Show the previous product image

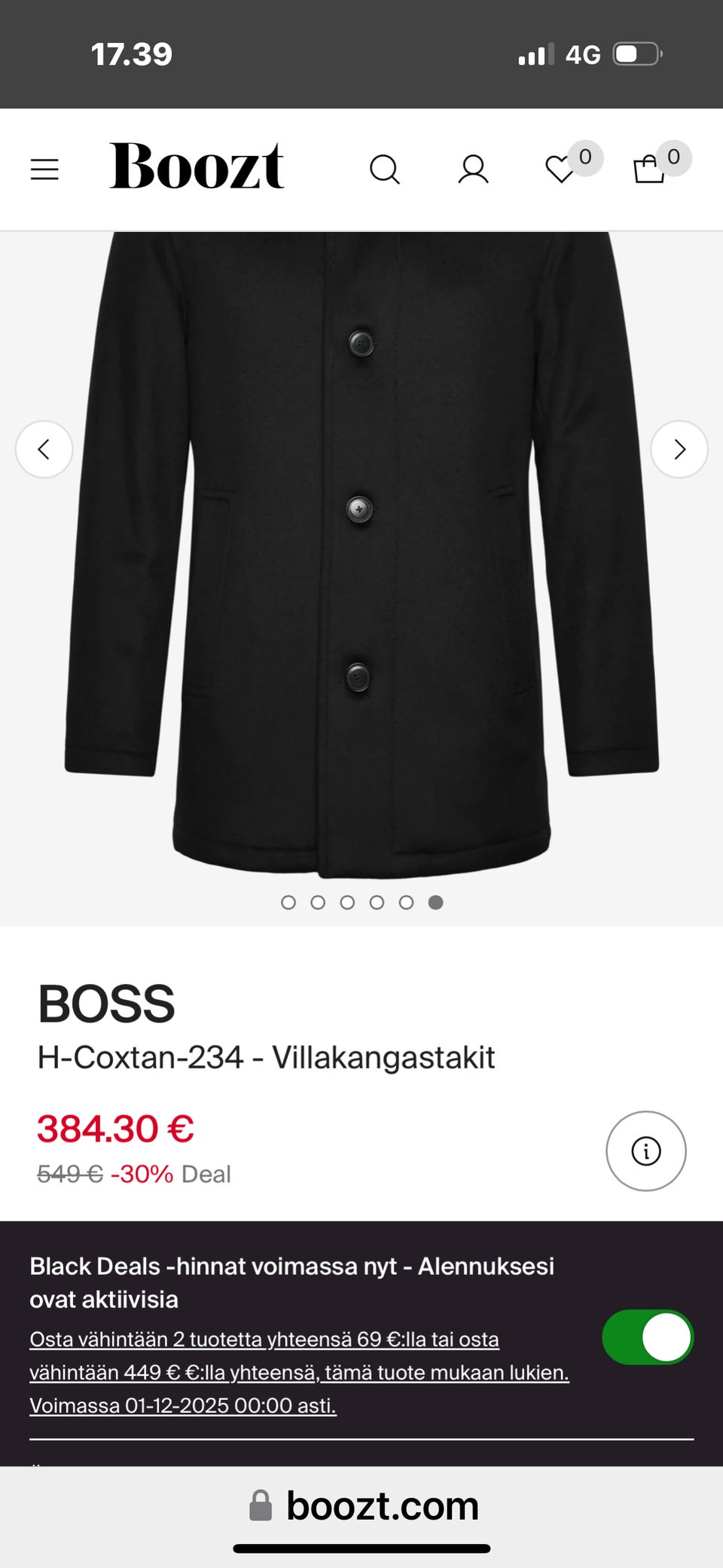click(x=44, y=449)
